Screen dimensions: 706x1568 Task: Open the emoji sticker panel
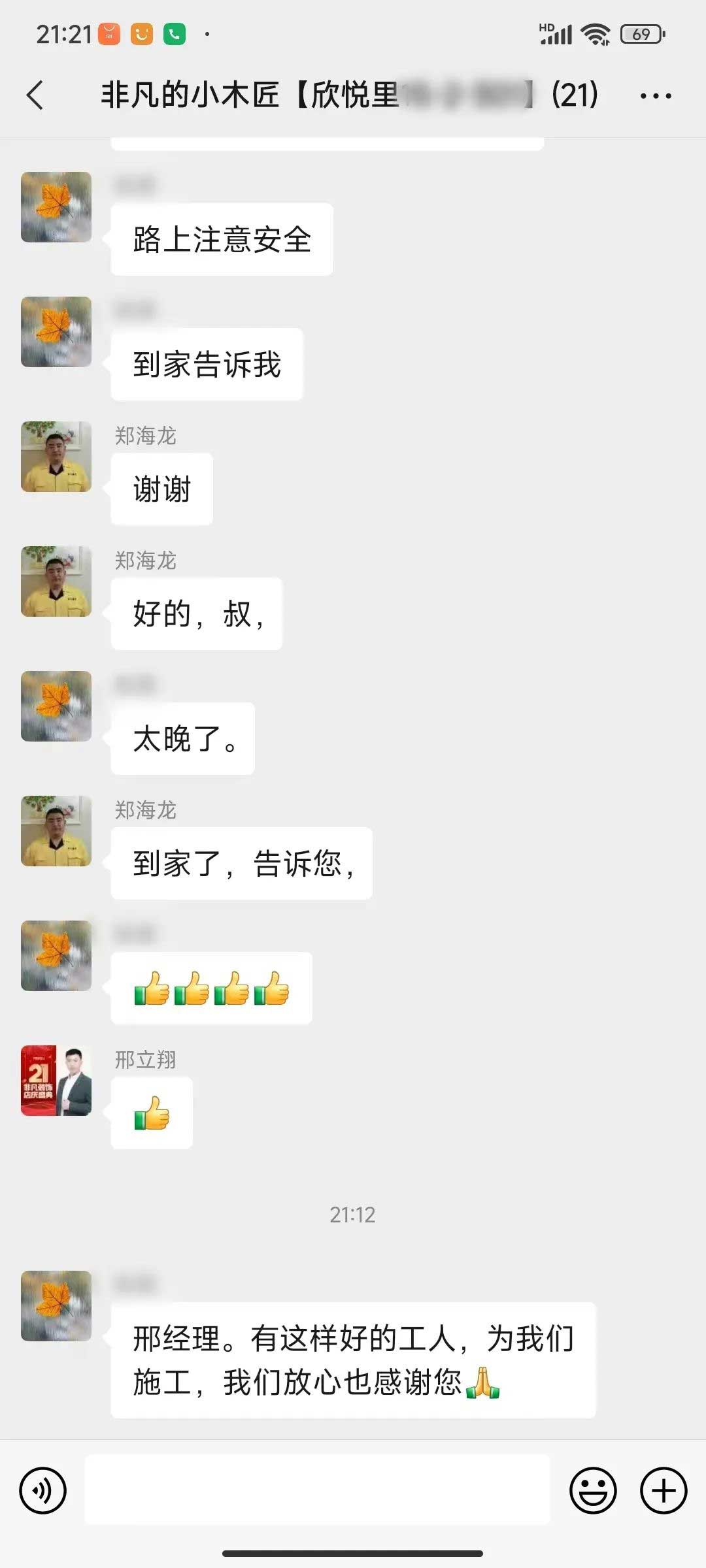pyautogui.click(x=593, y=1491)
